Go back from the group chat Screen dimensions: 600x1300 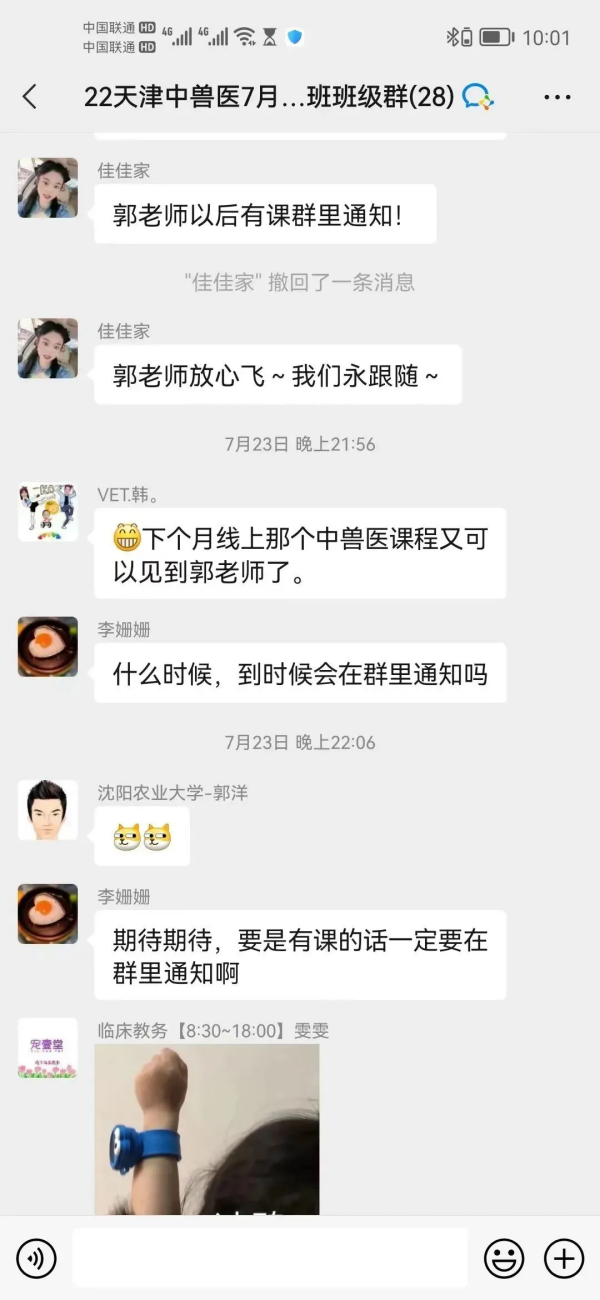point(30,97)
